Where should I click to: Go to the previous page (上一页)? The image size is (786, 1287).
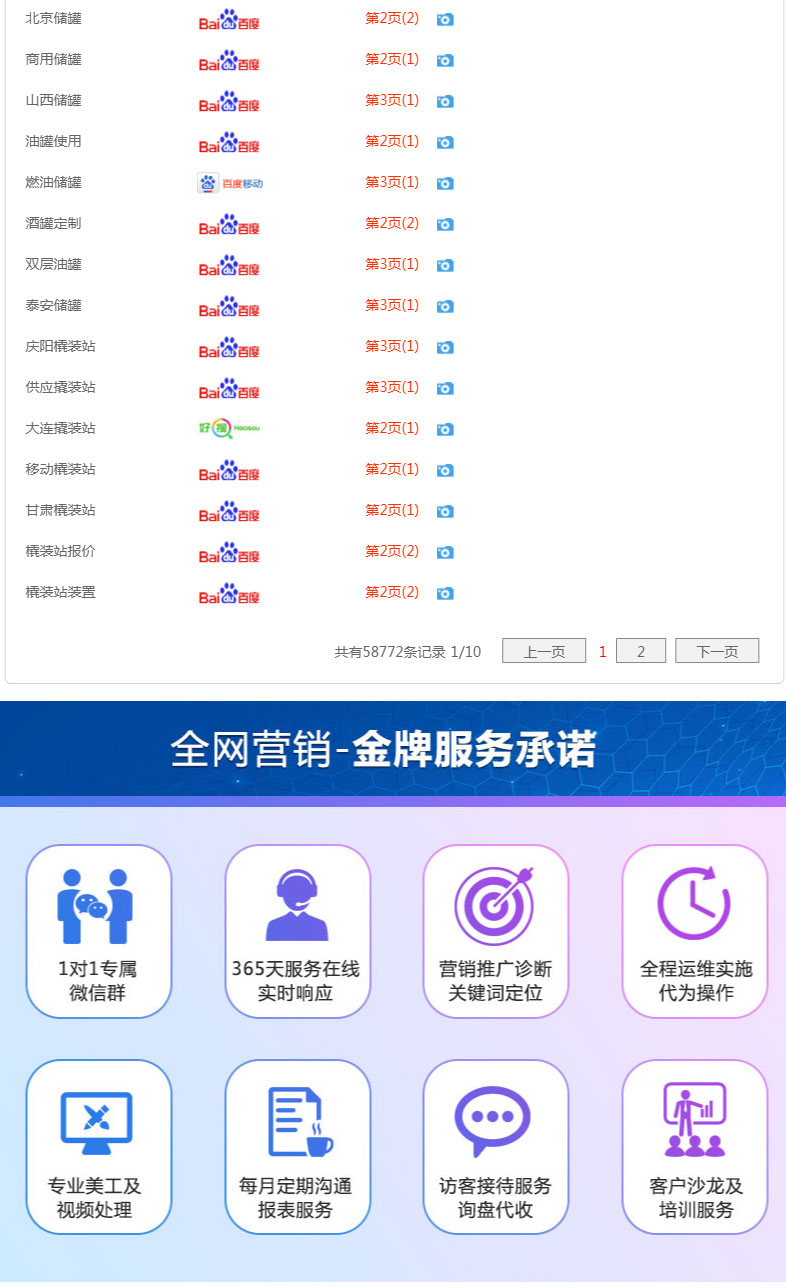544,651
